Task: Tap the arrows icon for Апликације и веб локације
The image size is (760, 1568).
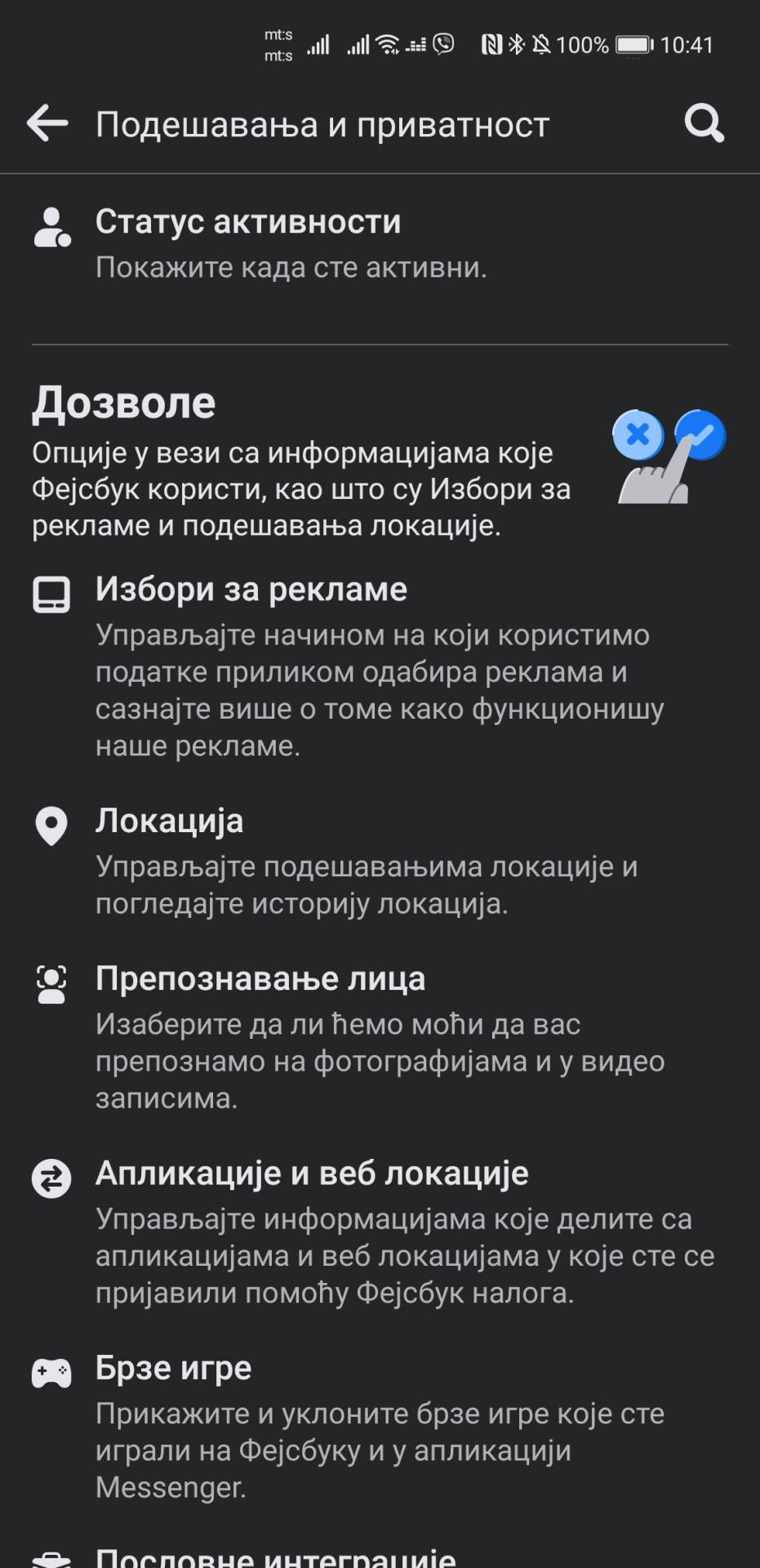Action: (x=52, y=1176)
